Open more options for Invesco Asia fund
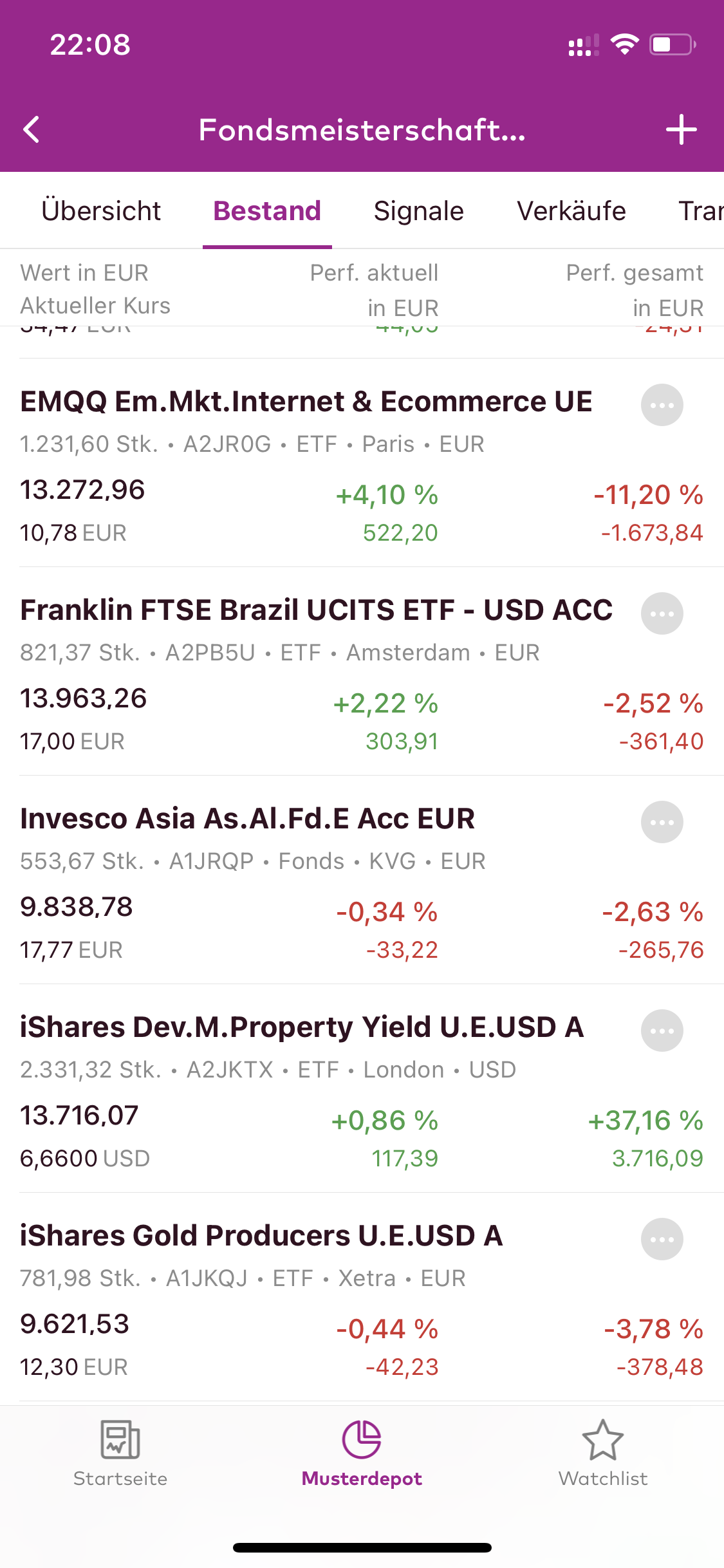This screenshot has width=724, height=1568. (662, 822)
